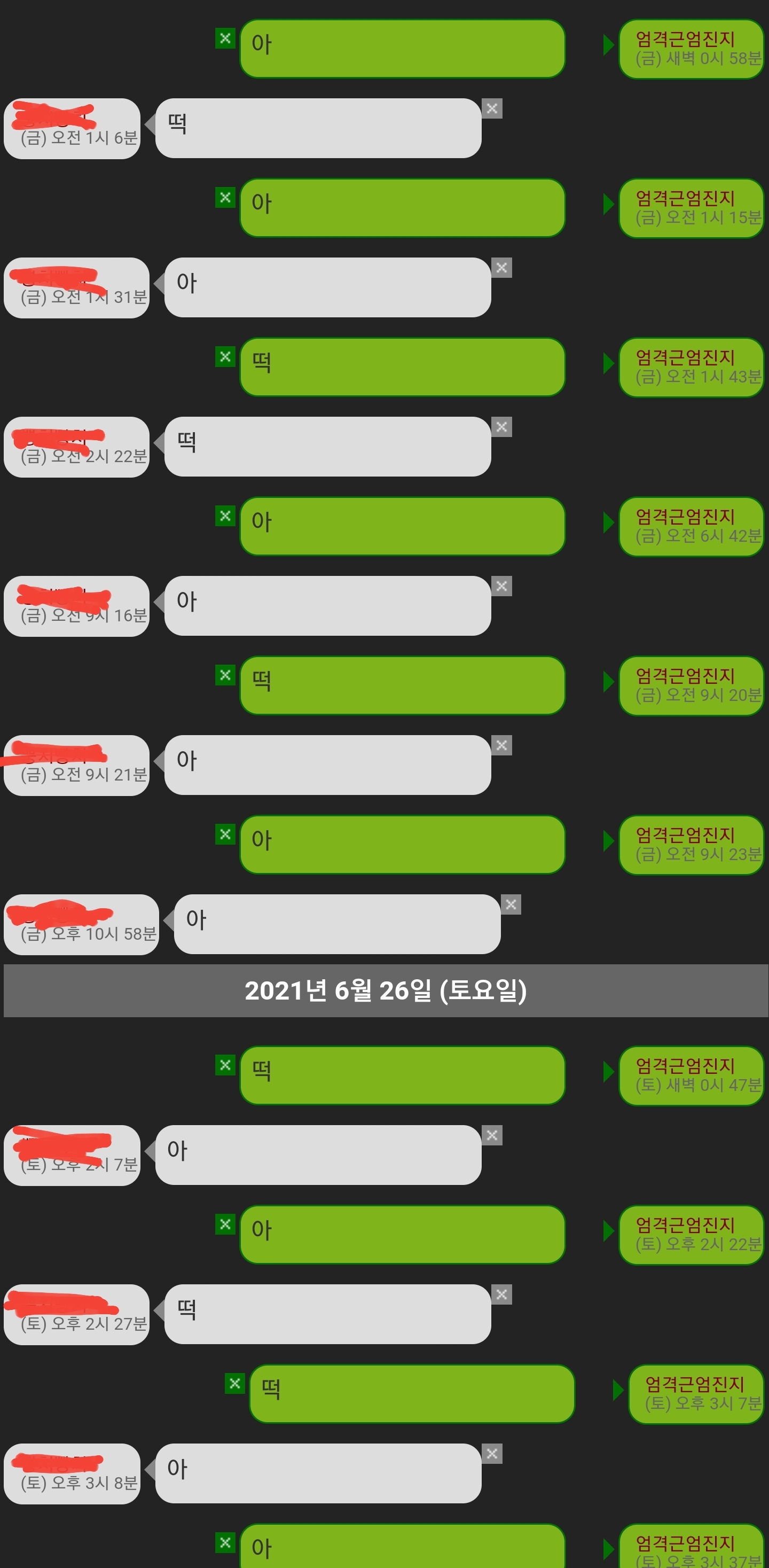Remove the gray 아 message from 오전 9시 16분
The width and height of the screenshot is (769, 1568).
(x=502, y=586)
